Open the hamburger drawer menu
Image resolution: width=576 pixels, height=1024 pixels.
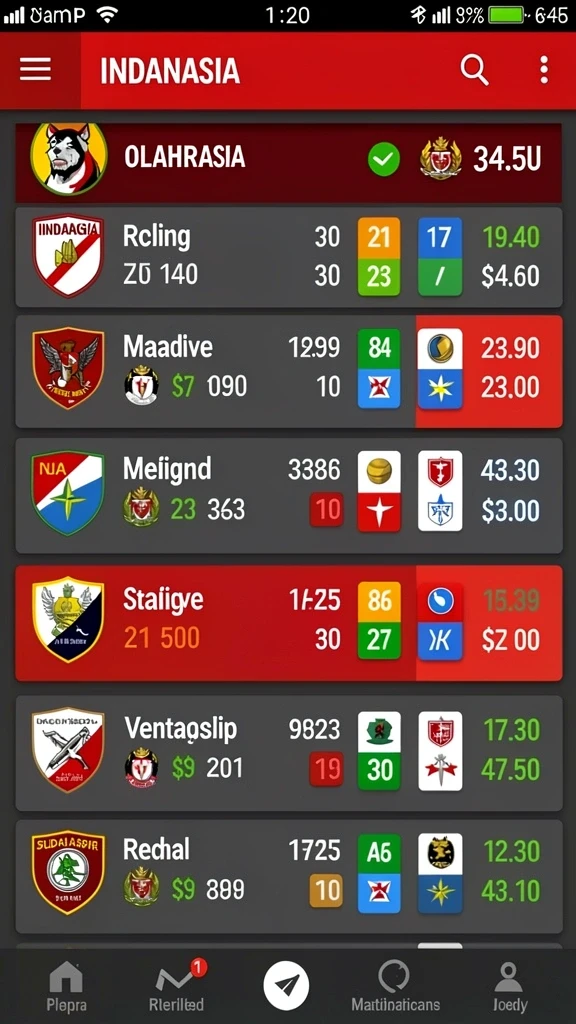(35, 69)
